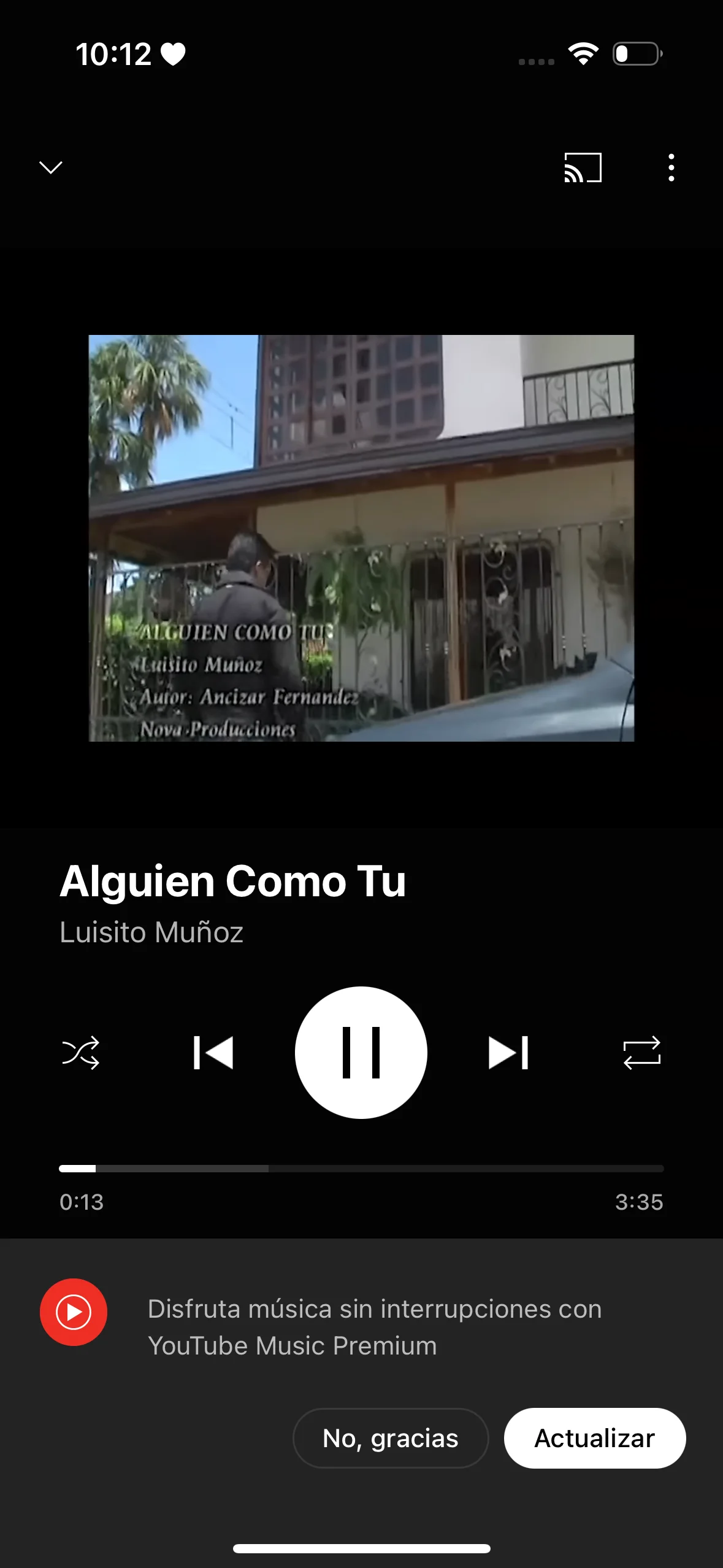Pause Alguien Como Tu
Screen dimensions: 723x1568
(361, 1053)
